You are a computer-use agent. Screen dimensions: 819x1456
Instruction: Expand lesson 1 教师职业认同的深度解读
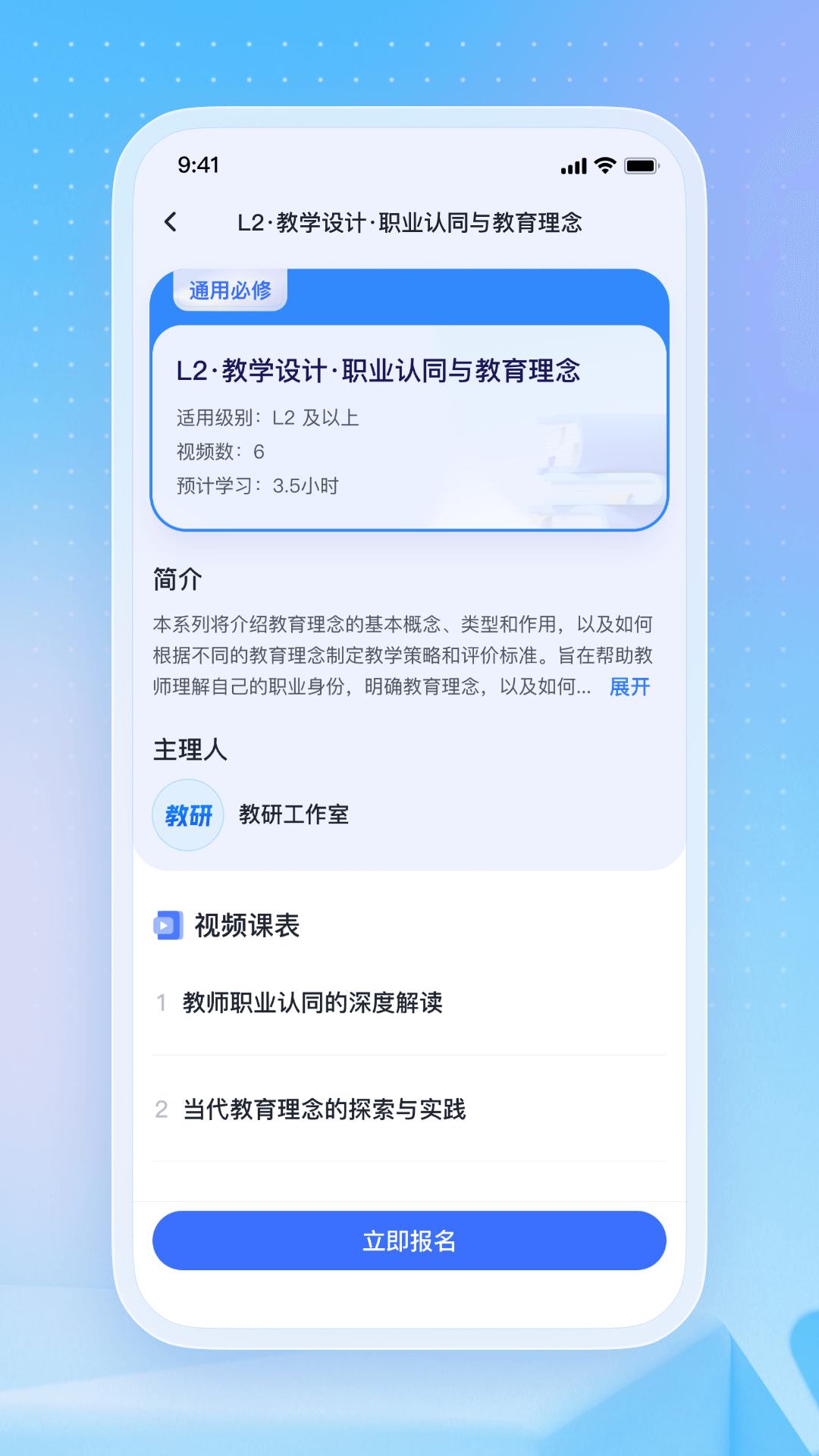click(313, 1003)
